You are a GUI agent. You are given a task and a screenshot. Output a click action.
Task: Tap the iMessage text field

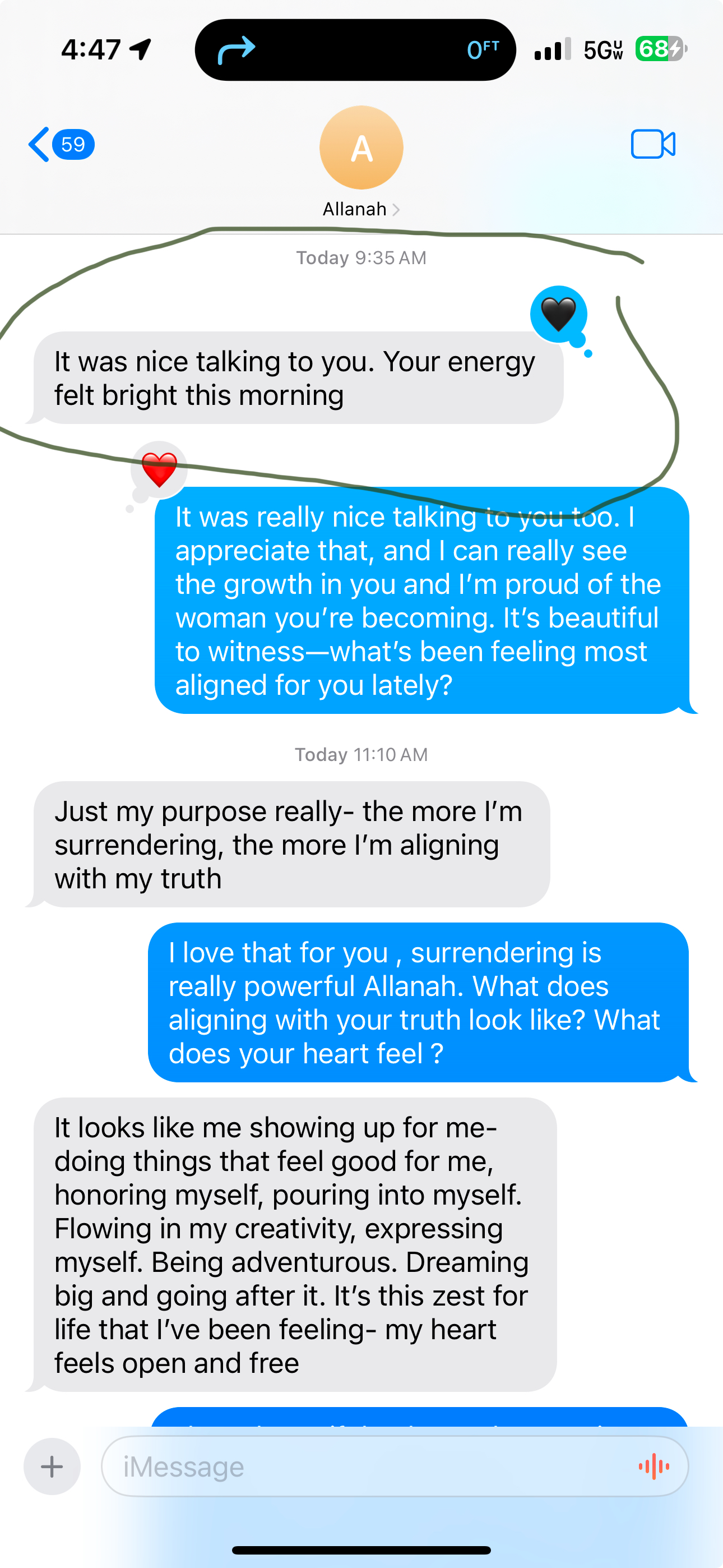(365, 1466)
